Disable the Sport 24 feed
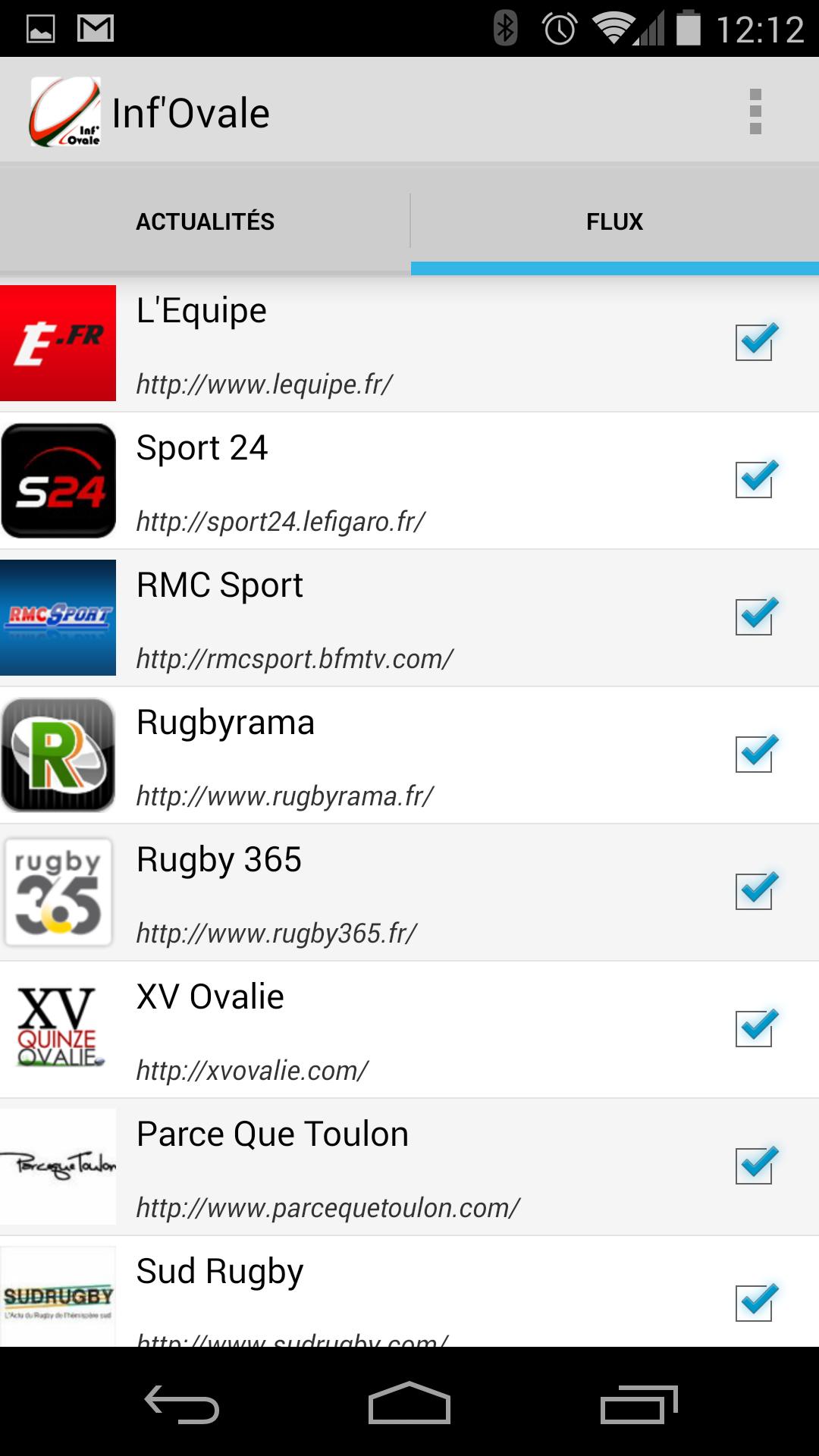 coord(755,479)
